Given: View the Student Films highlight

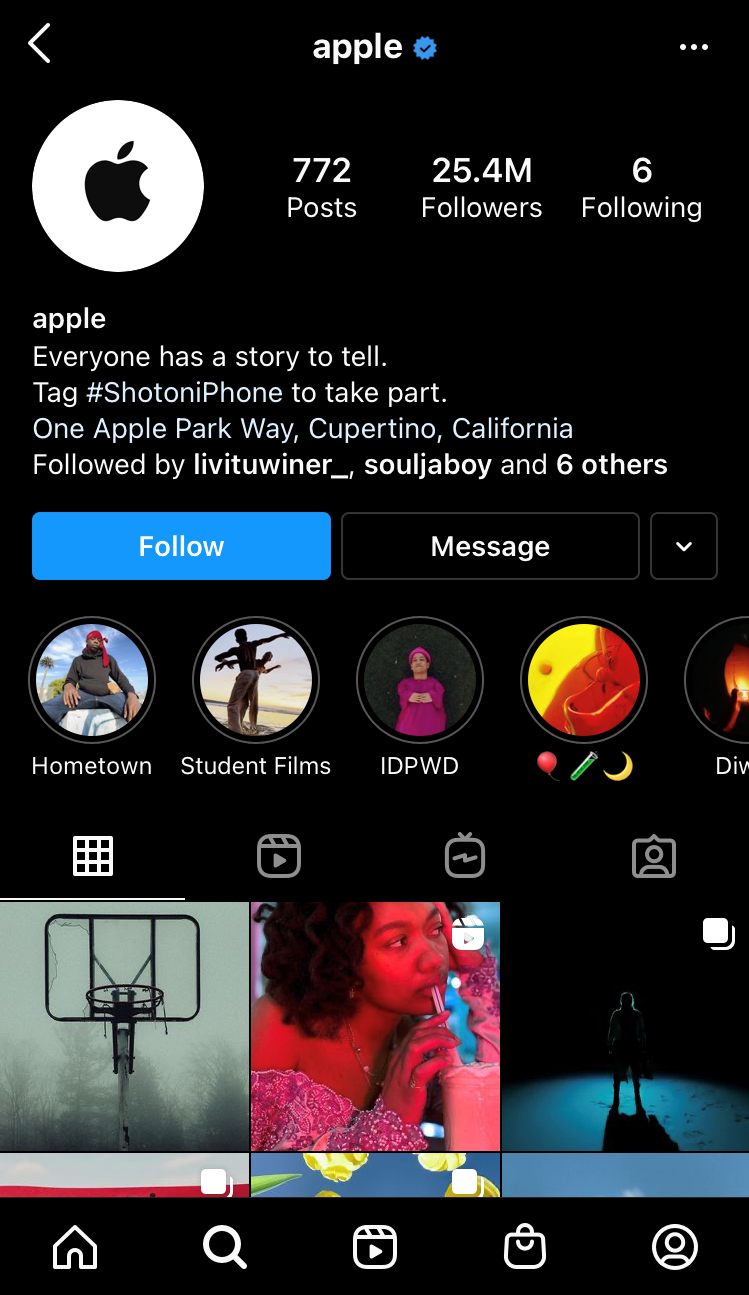Looking at the screenshot, I should coord(256,680).
